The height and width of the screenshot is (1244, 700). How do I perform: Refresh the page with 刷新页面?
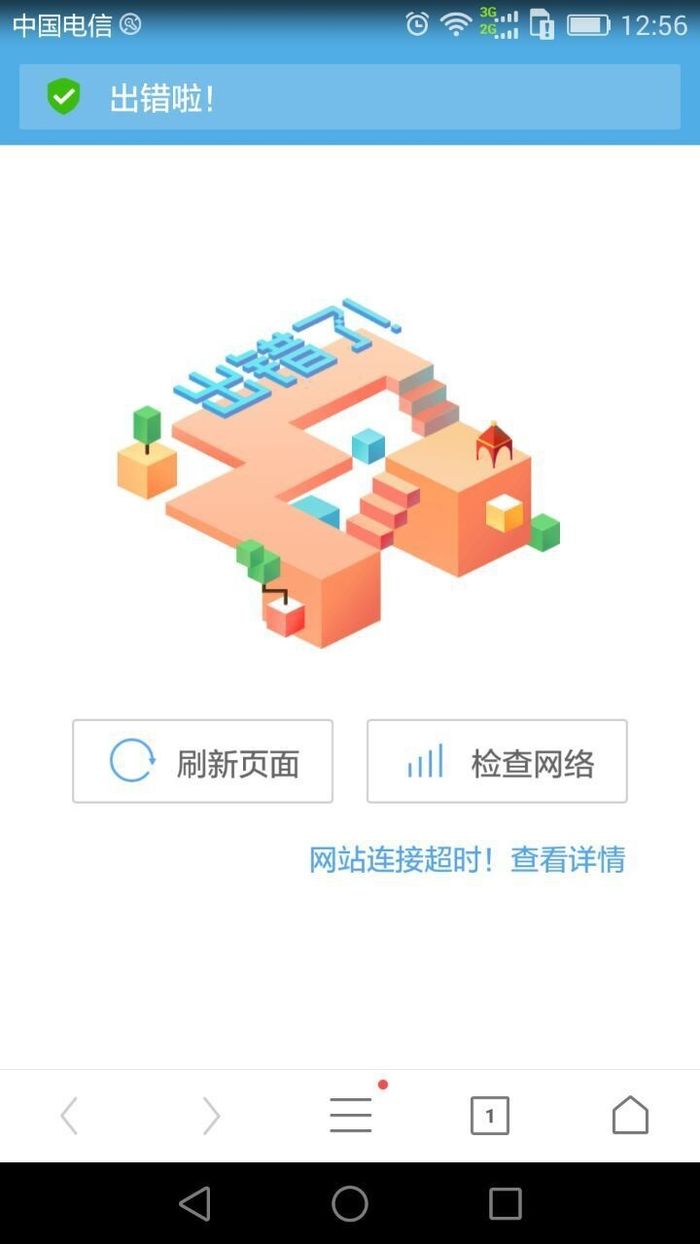coord(202,761)
